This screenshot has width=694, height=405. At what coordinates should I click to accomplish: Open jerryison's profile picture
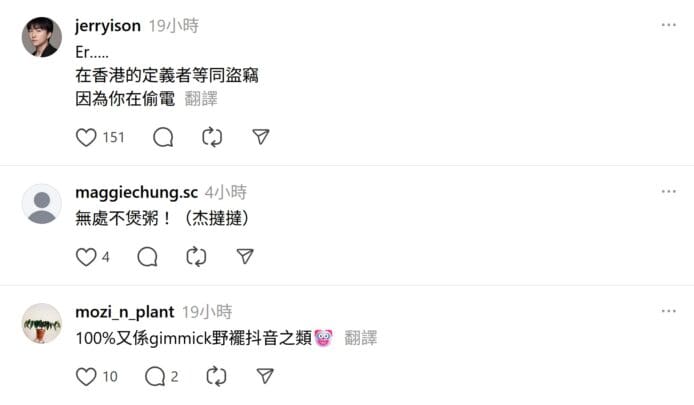42,38
